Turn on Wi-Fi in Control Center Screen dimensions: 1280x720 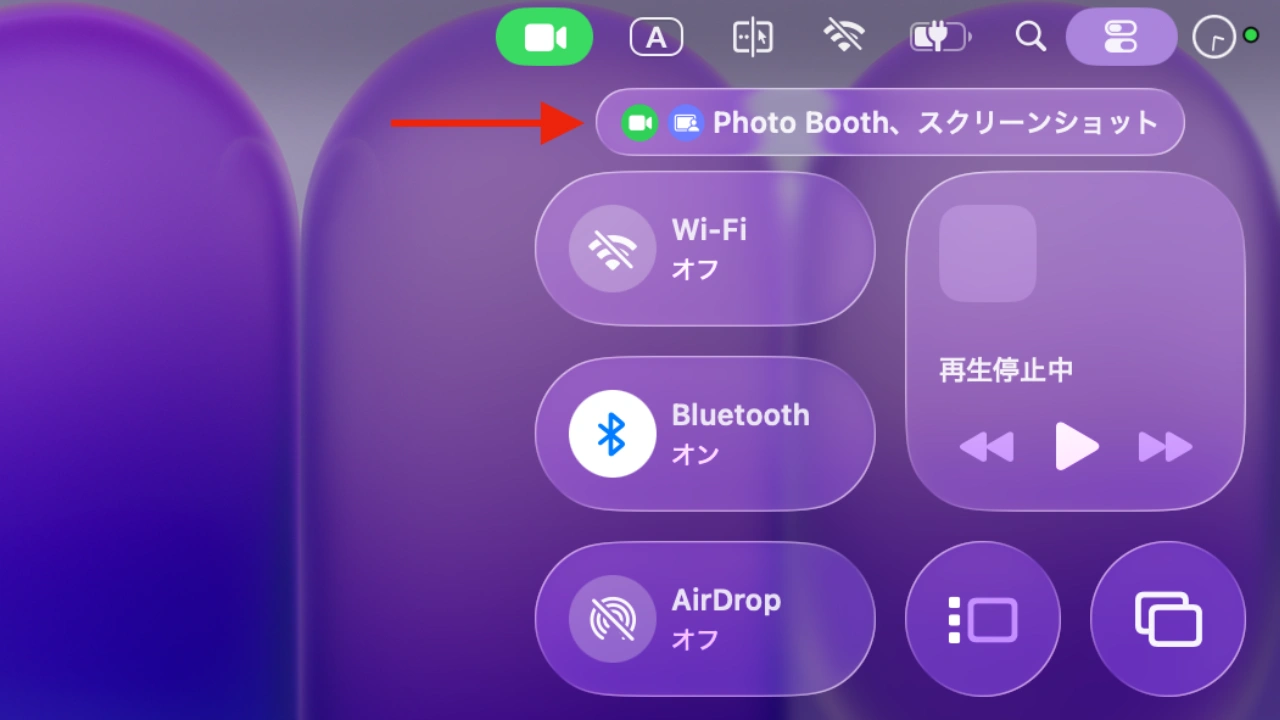click(x=612, y=248)
